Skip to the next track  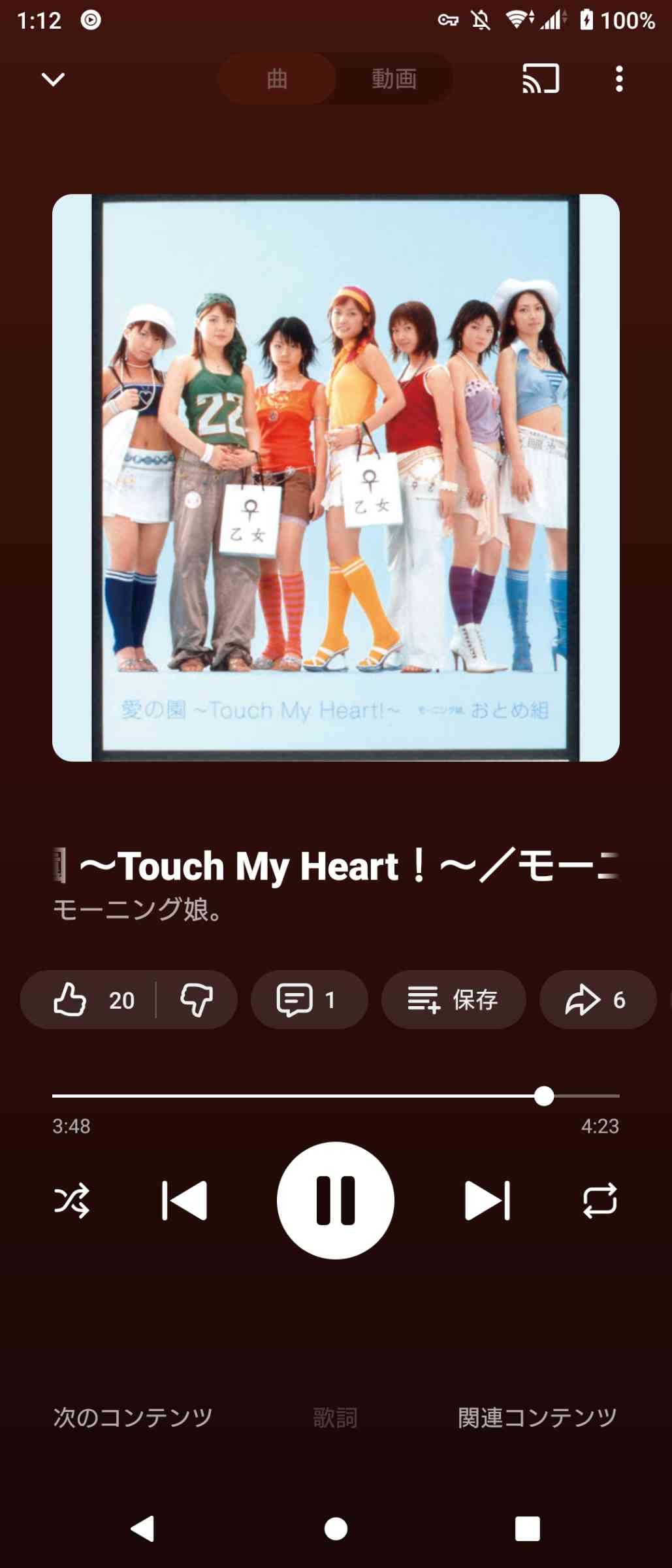click(x=487, y=1200)
